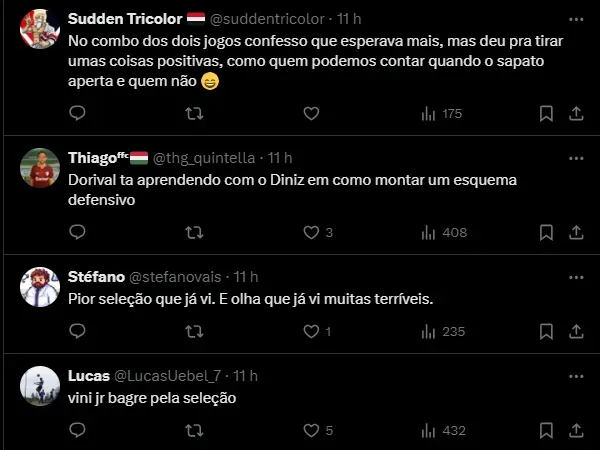600x450 pixels.
Task: Open overflow menu on Sudden Tricolor's tweet
Action: click(575, 20)
